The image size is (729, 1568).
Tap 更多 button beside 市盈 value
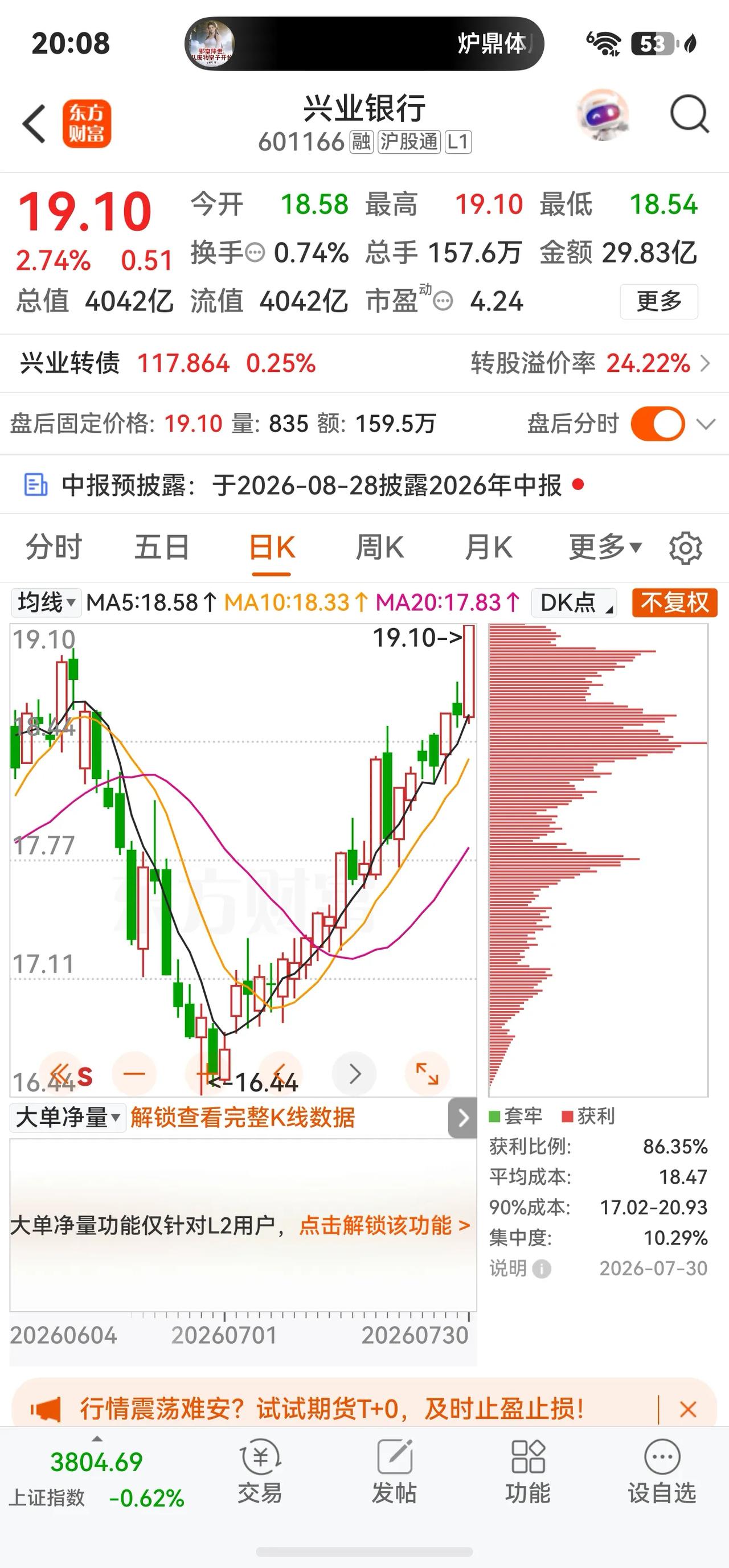pos(658,301)
